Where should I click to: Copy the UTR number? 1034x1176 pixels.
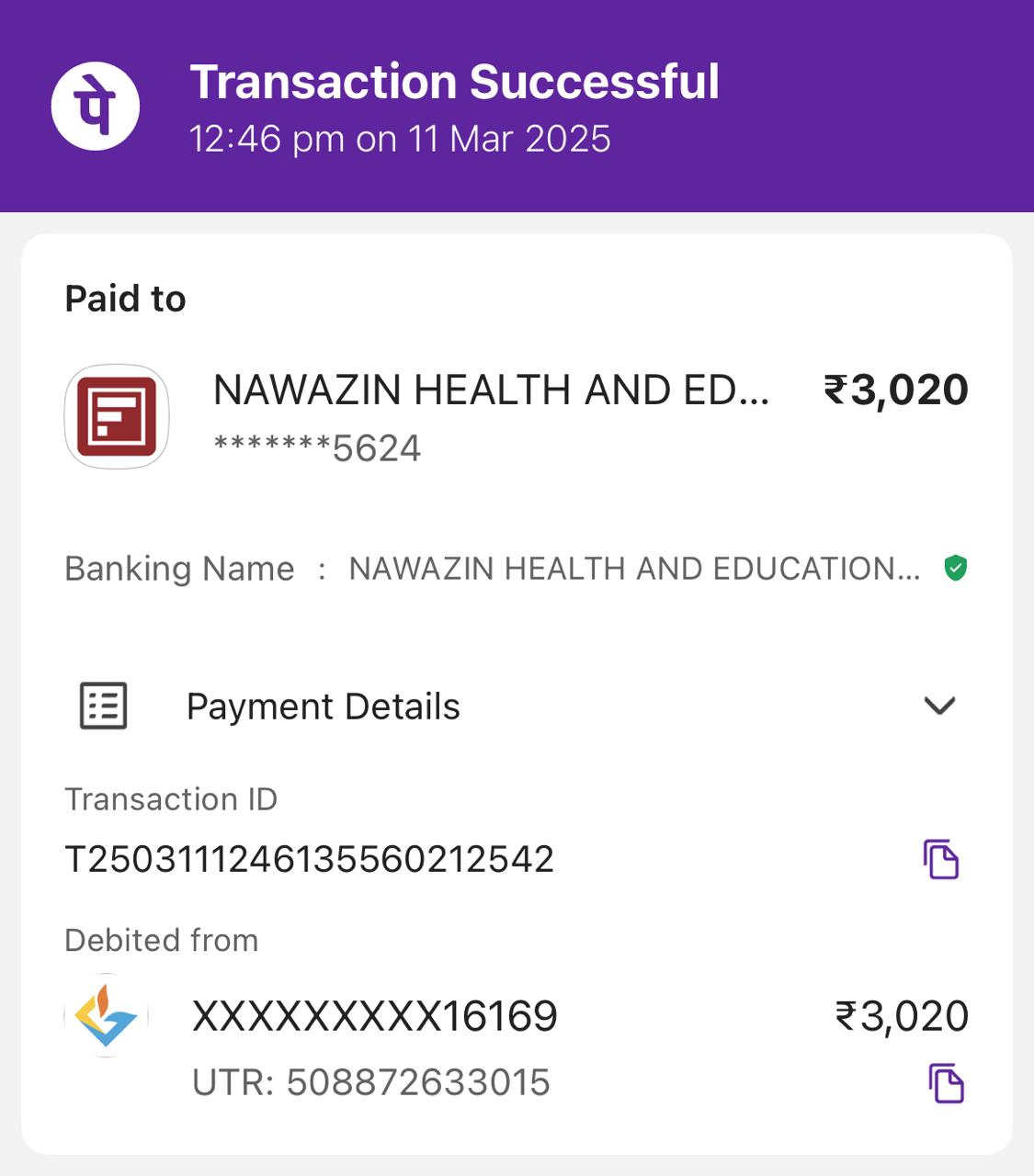(x=946, y=1083)
